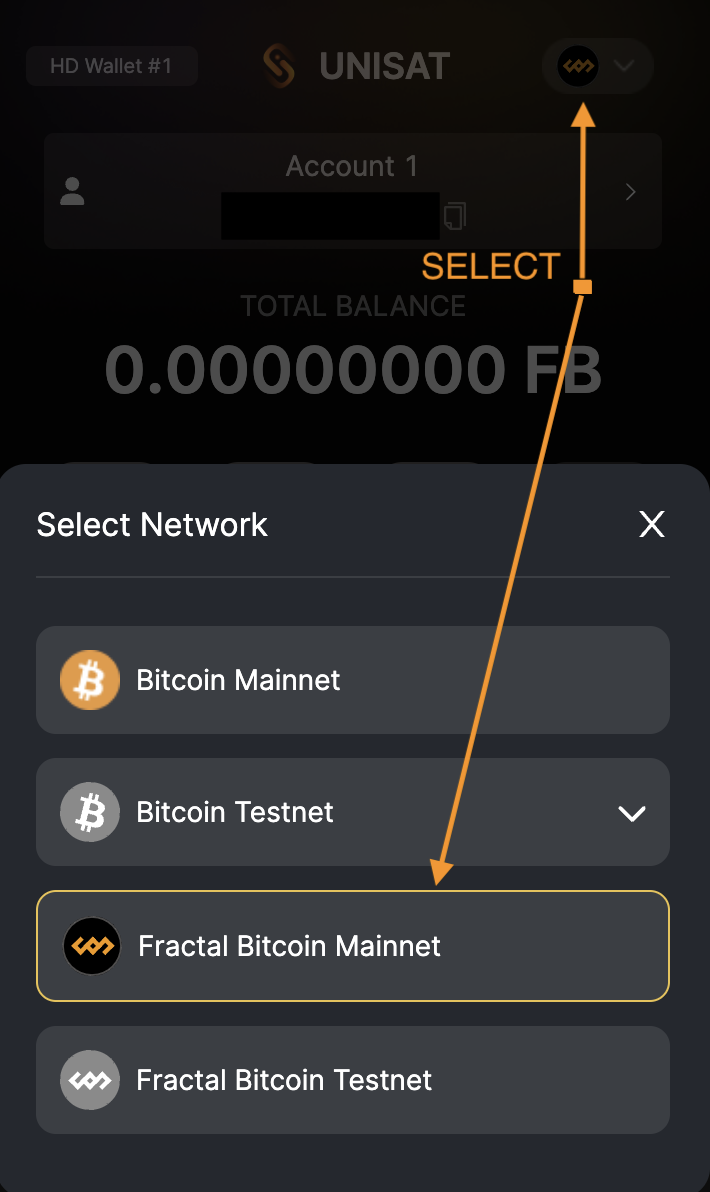Choose Fractal Bitcoin Mainnet
Image resolution: width=710 pixels, height=1192 pixels.
[x=352, y=946]
